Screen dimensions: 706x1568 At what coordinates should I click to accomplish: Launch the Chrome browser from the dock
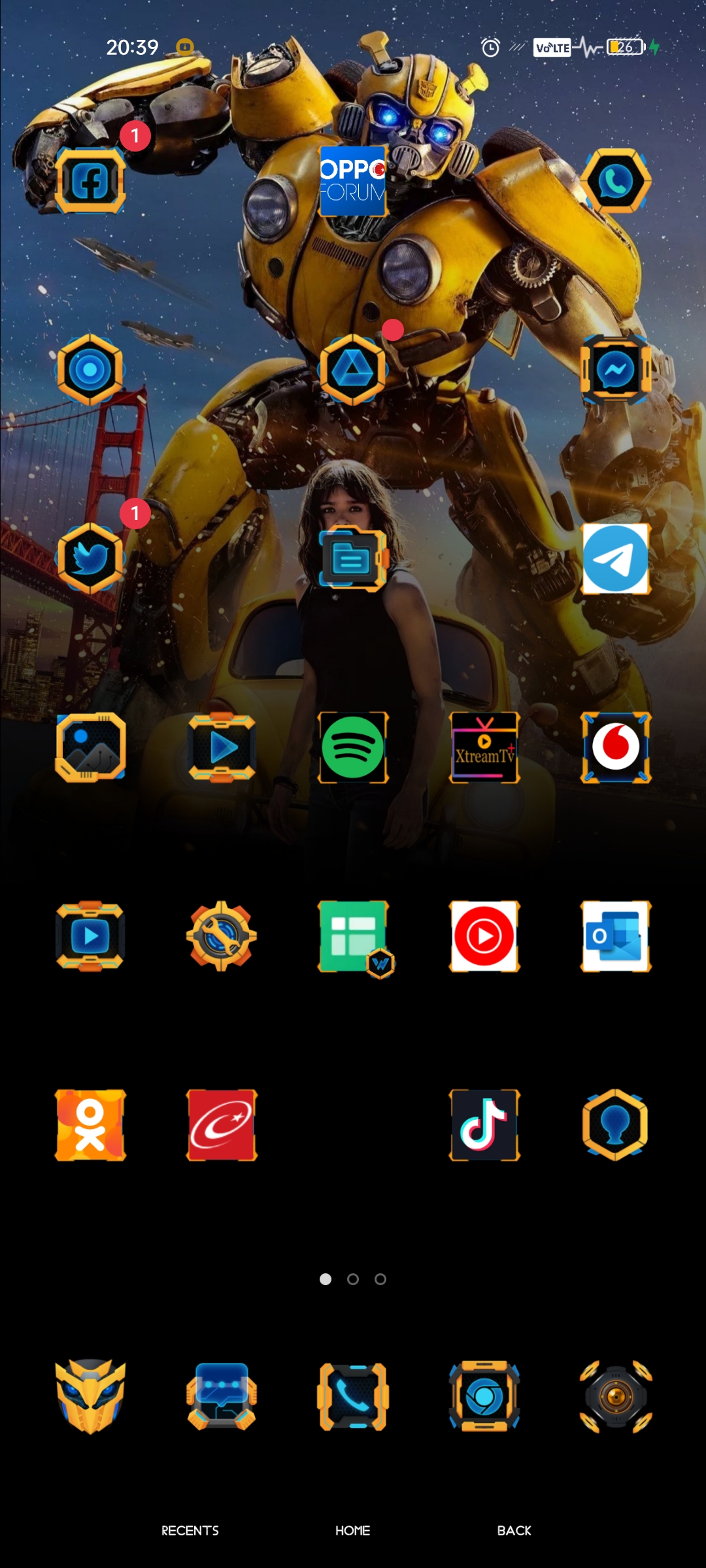click(484, 1397)
